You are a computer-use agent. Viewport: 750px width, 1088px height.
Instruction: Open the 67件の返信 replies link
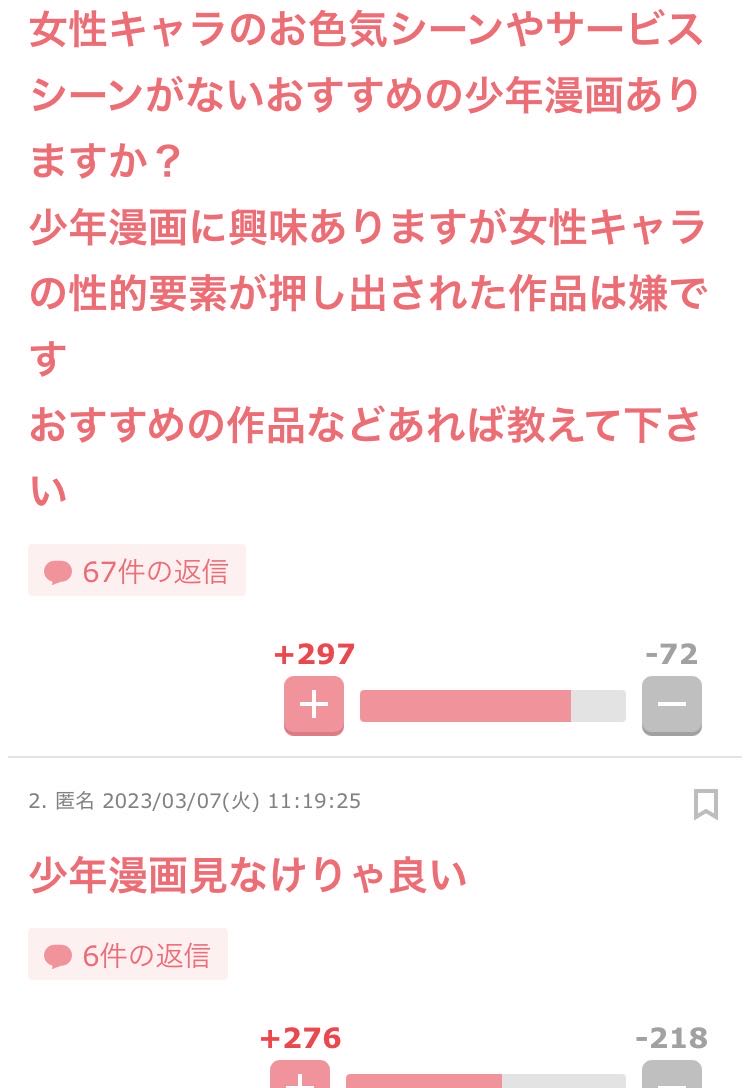[x=137, y=571]
